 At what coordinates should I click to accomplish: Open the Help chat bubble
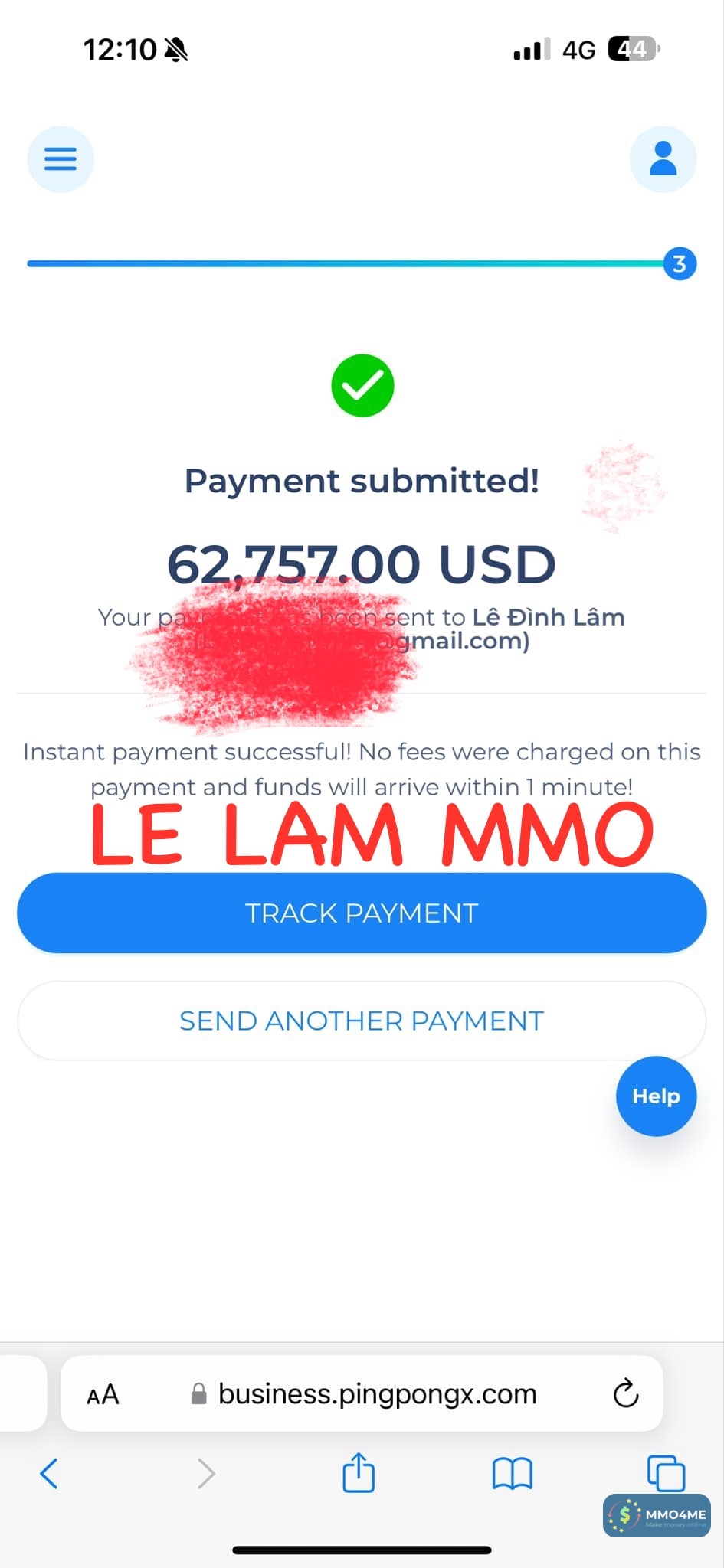point(656,1096)
